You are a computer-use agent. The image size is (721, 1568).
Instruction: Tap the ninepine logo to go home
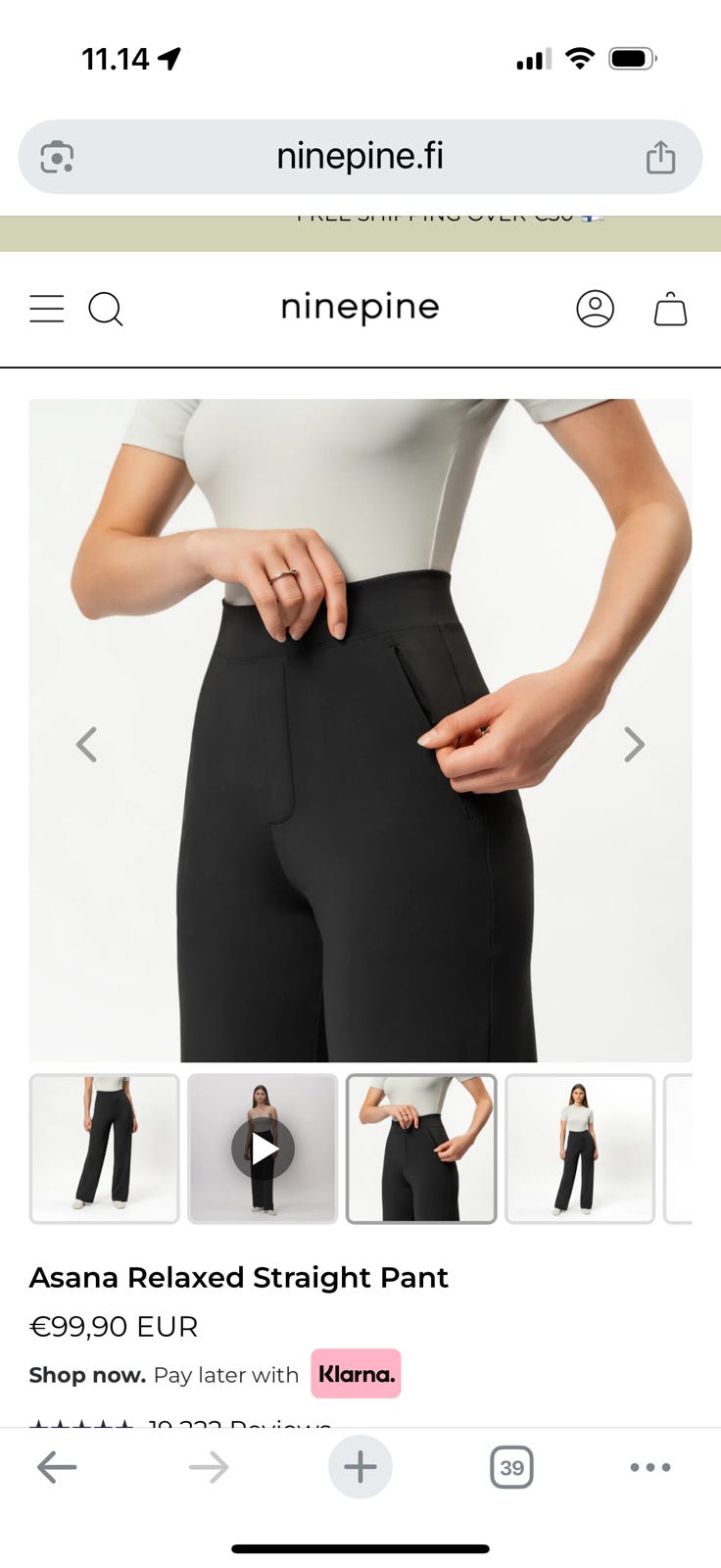[x=360, y=309]
